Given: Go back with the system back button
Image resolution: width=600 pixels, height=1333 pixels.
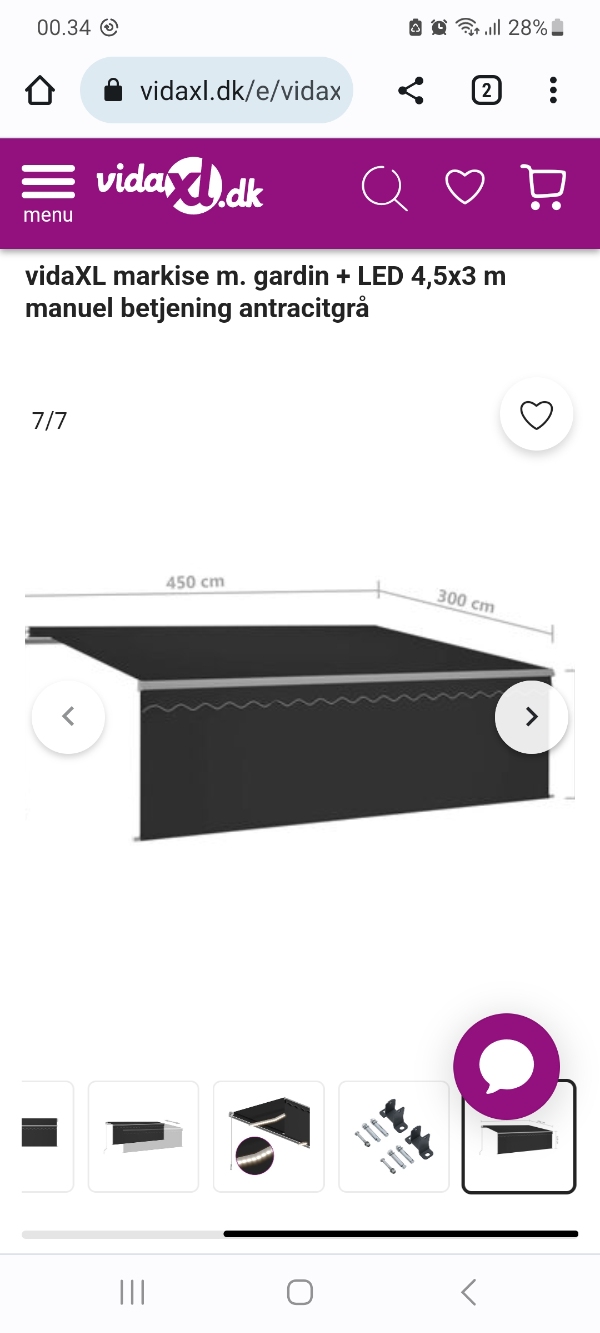Looking at the screenshot, I should pos(468,1292).
